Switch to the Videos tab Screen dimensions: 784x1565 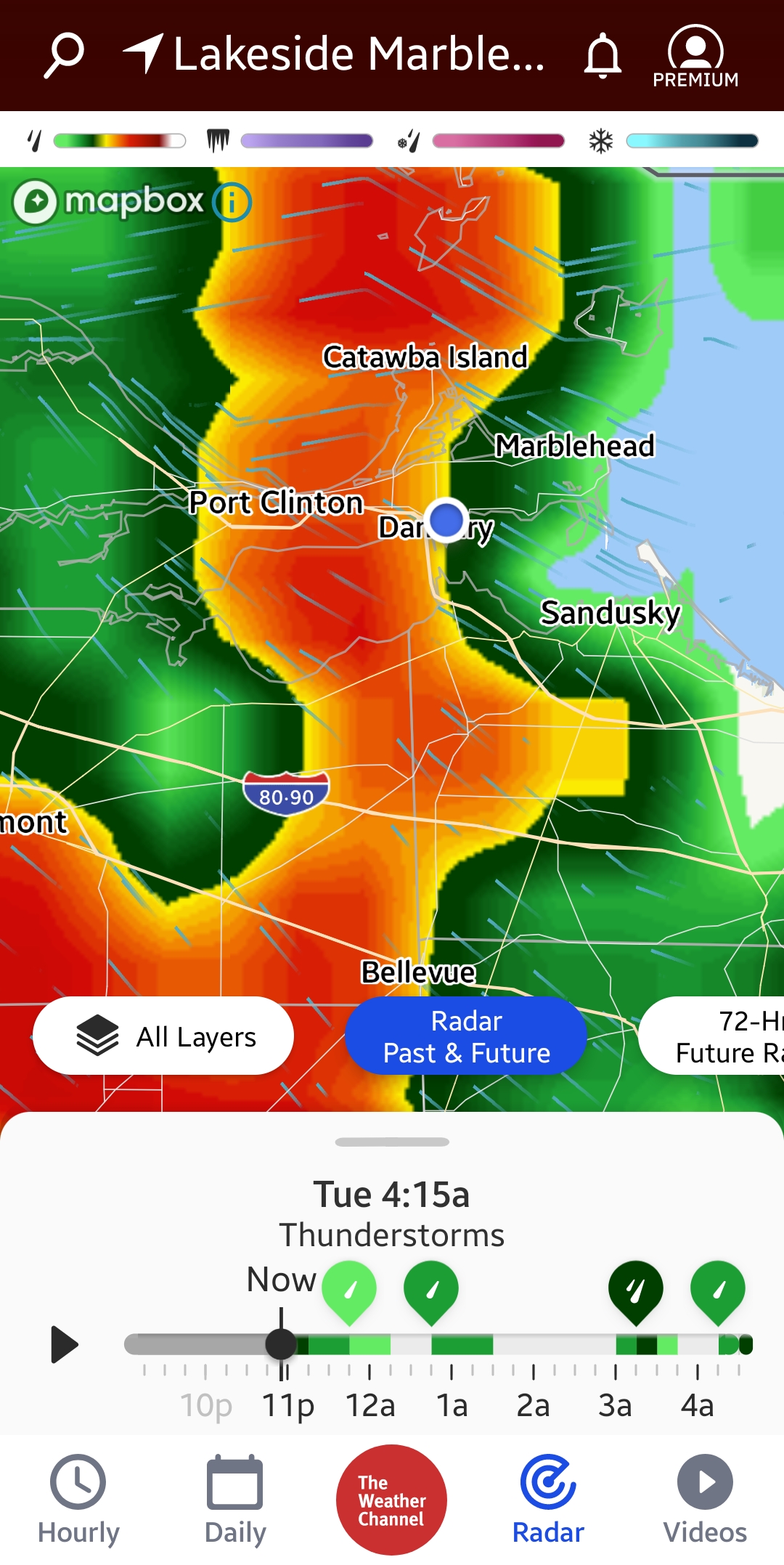(x=705, y=1500)
